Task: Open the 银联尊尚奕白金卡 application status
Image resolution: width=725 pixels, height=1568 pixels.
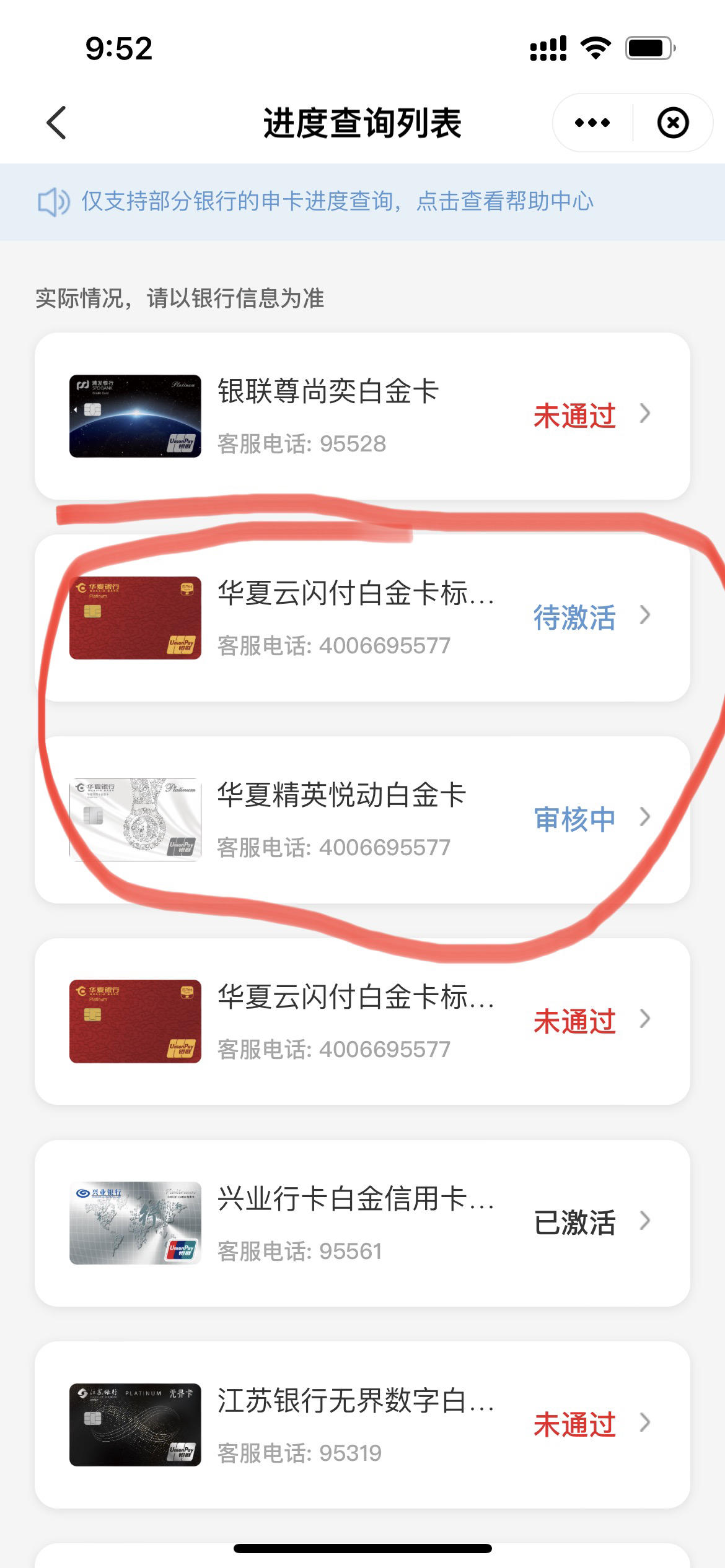Action: [x=362, y=416]
